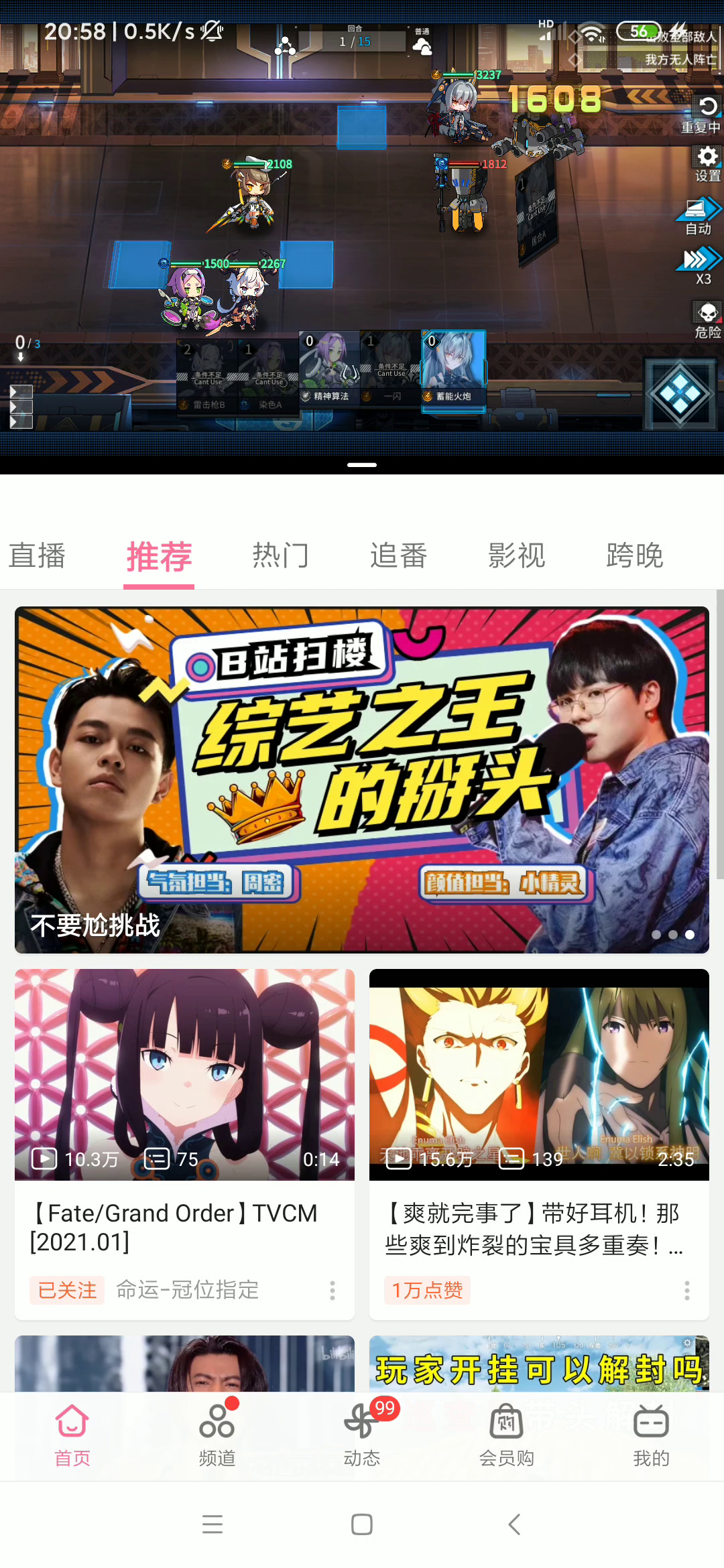Toggle the 自动 auto-battle button
724x1568 pixels.
[x=699, y=216]
